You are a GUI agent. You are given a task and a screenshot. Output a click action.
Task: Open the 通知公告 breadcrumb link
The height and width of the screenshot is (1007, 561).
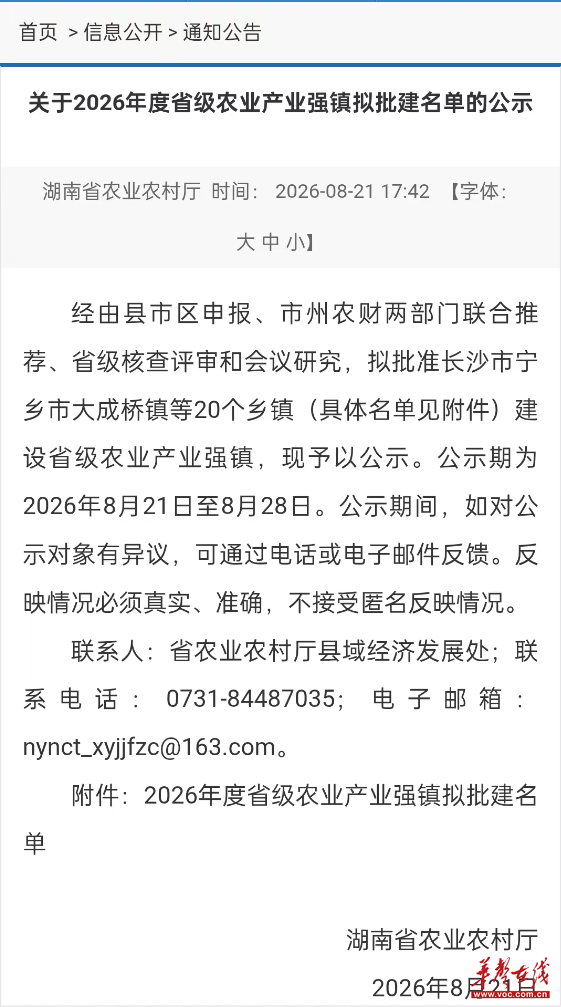(222, 32)
